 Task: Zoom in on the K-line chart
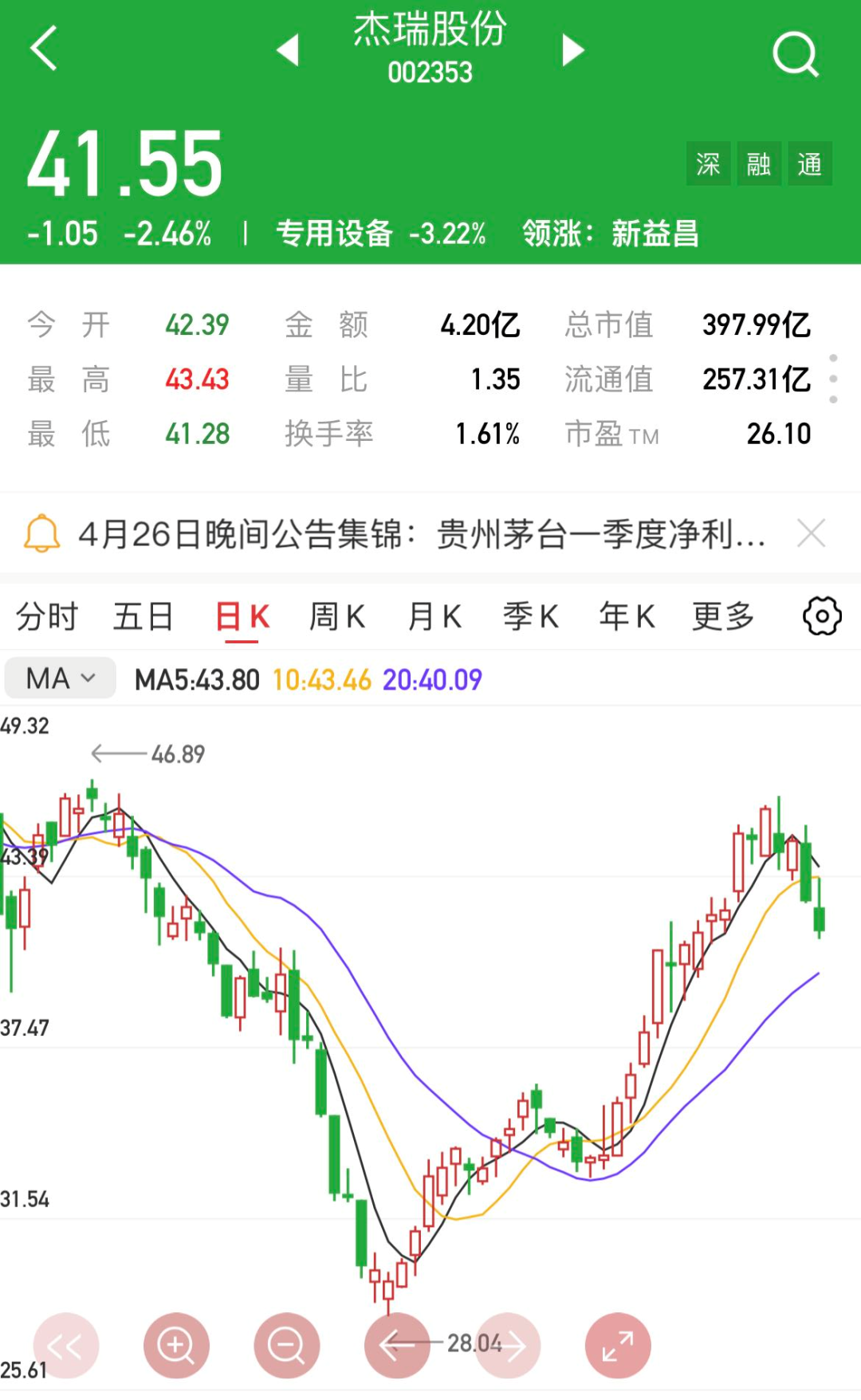click(176, 1346)
